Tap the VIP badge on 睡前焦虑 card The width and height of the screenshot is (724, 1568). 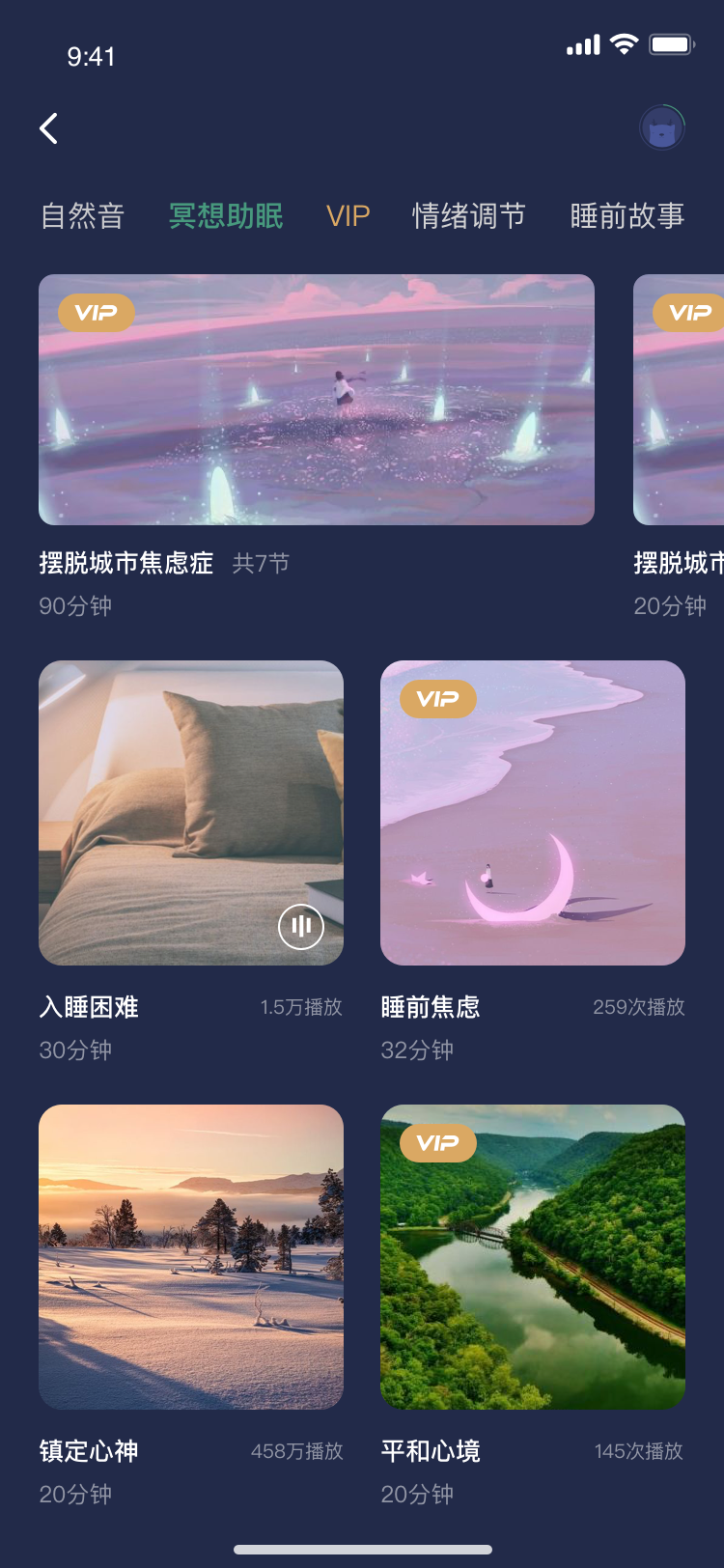click(436, 700)
